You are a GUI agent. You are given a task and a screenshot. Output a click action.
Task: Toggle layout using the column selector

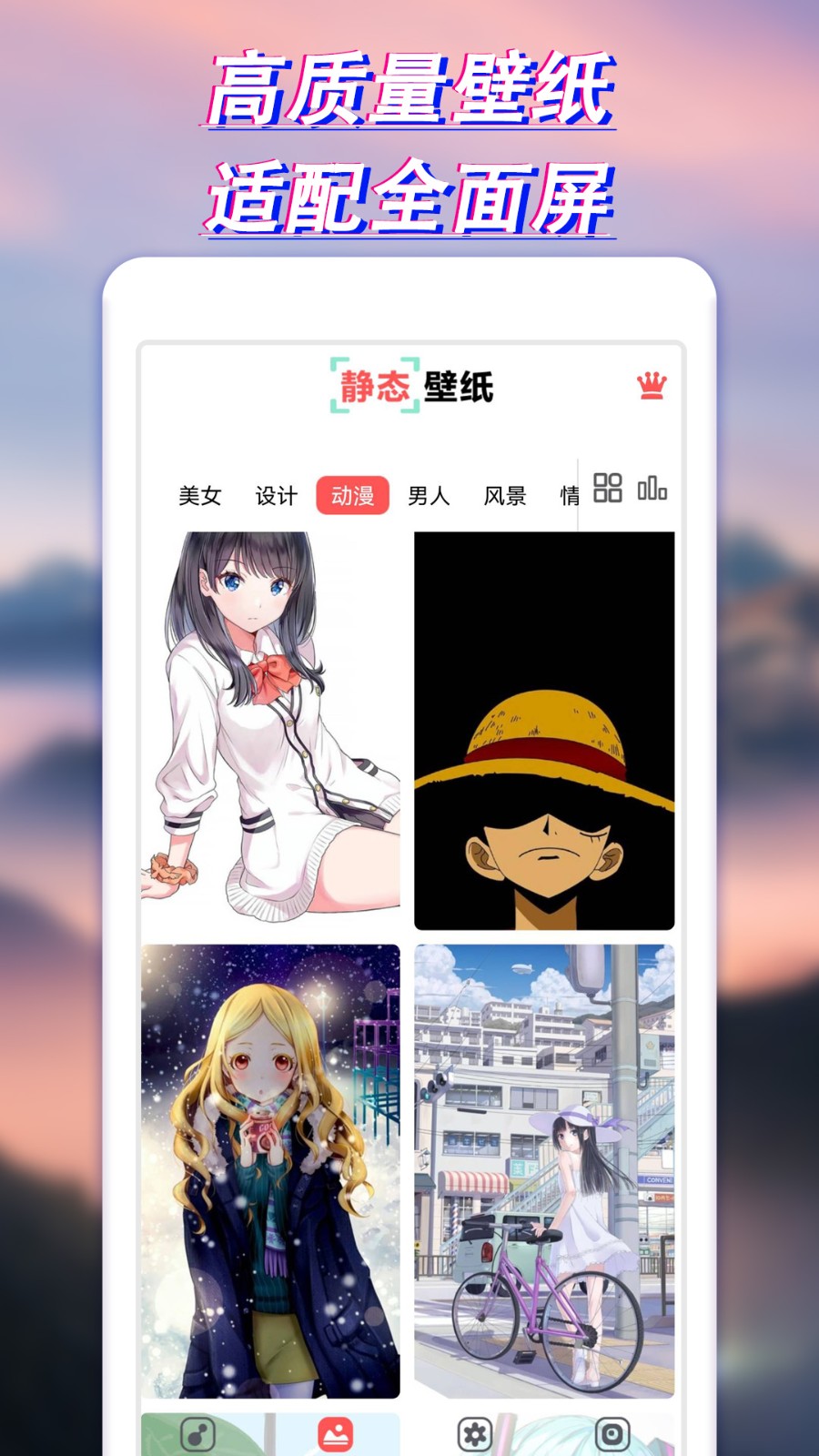click(x=652, y=491)
